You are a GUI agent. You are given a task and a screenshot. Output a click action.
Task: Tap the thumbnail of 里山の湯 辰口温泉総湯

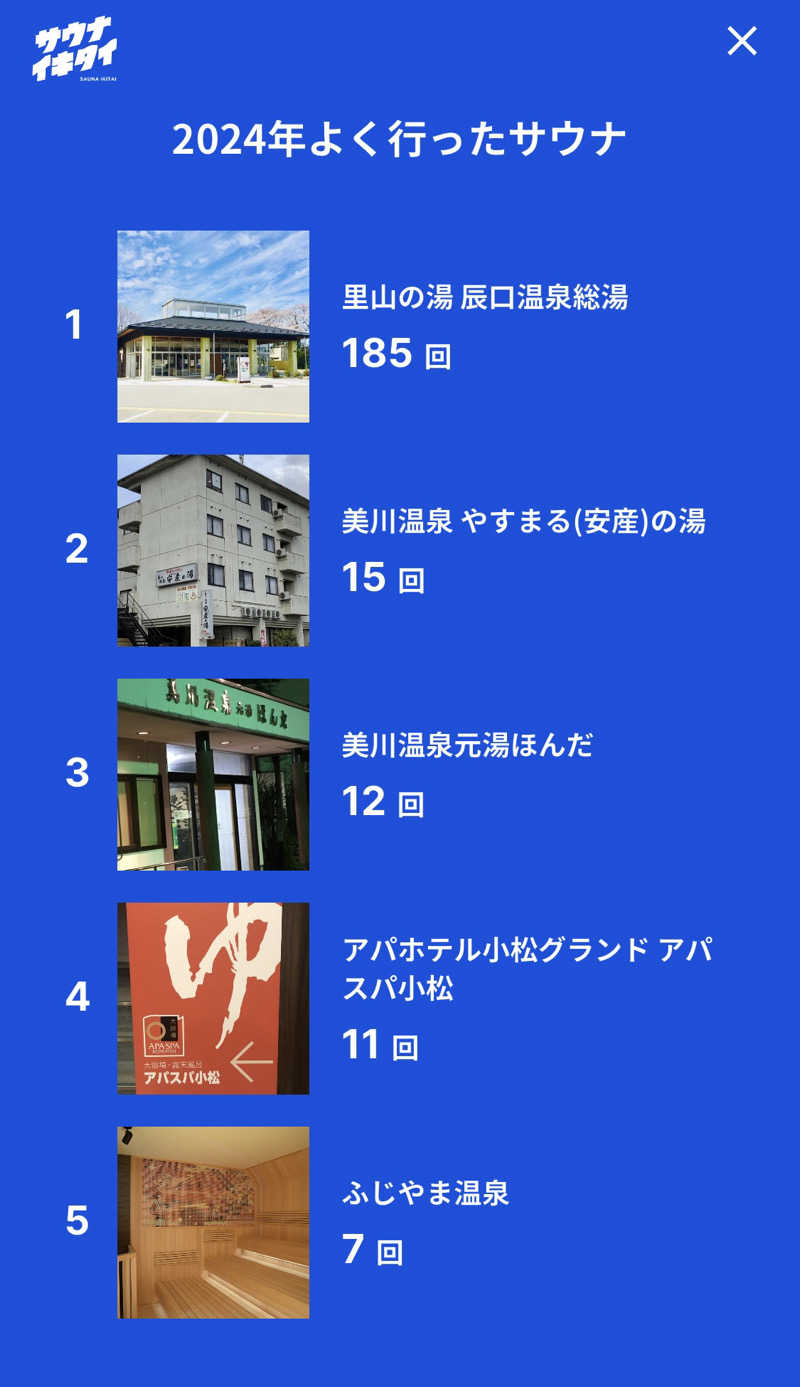pyautogui.click(x=213, y=324)
